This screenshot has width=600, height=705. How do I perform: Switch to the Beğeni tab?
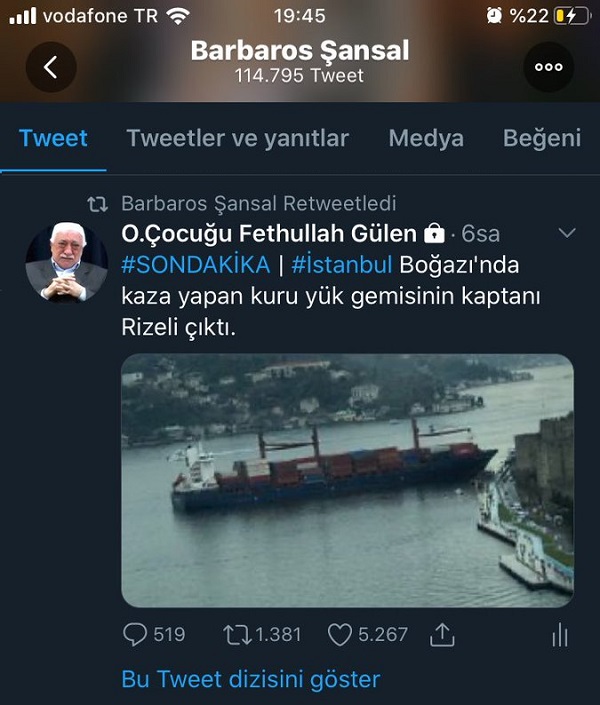[x=542, y=138]
